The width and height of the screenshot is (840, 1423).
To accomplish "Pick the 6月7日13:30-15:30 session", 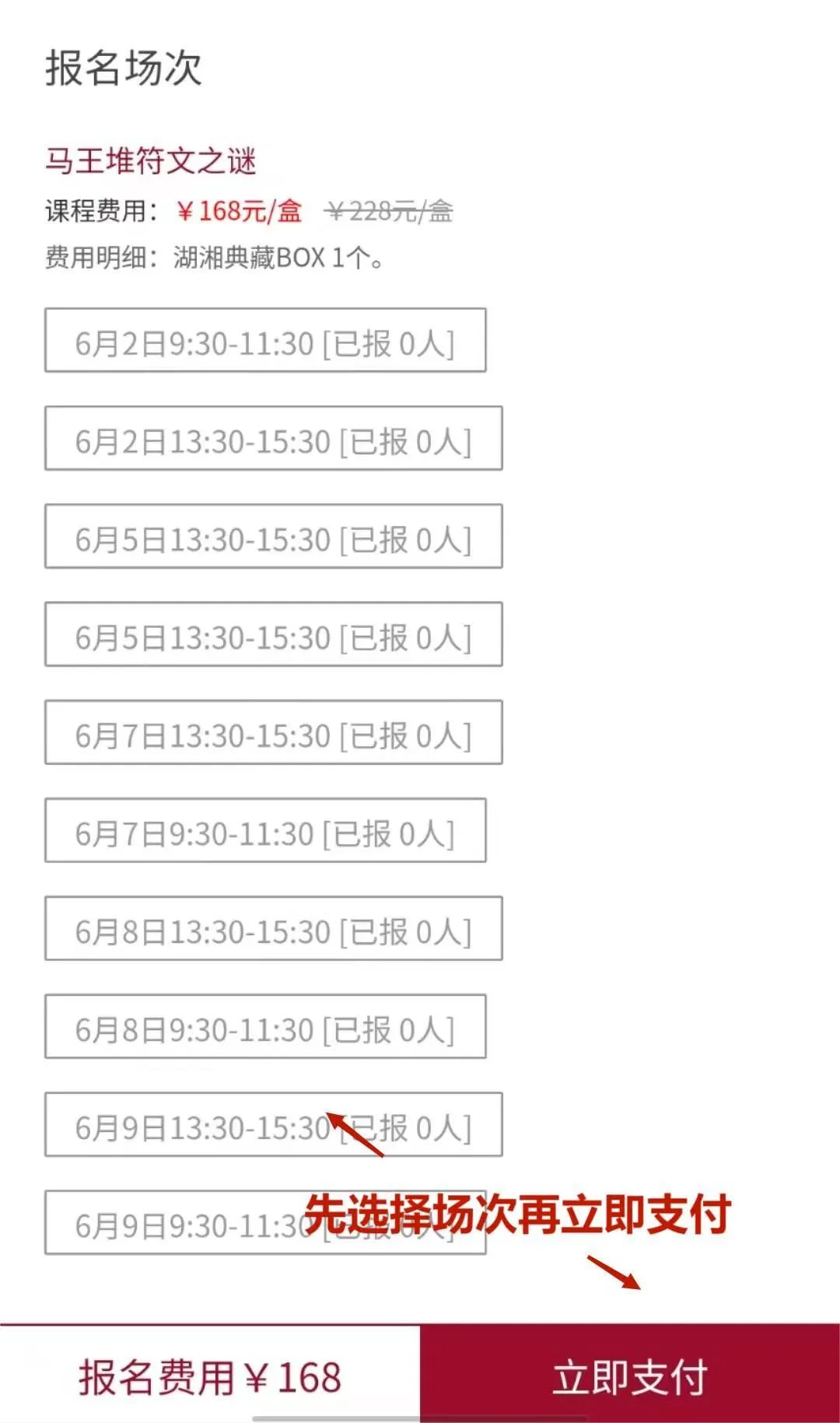I will coord(274,732).
